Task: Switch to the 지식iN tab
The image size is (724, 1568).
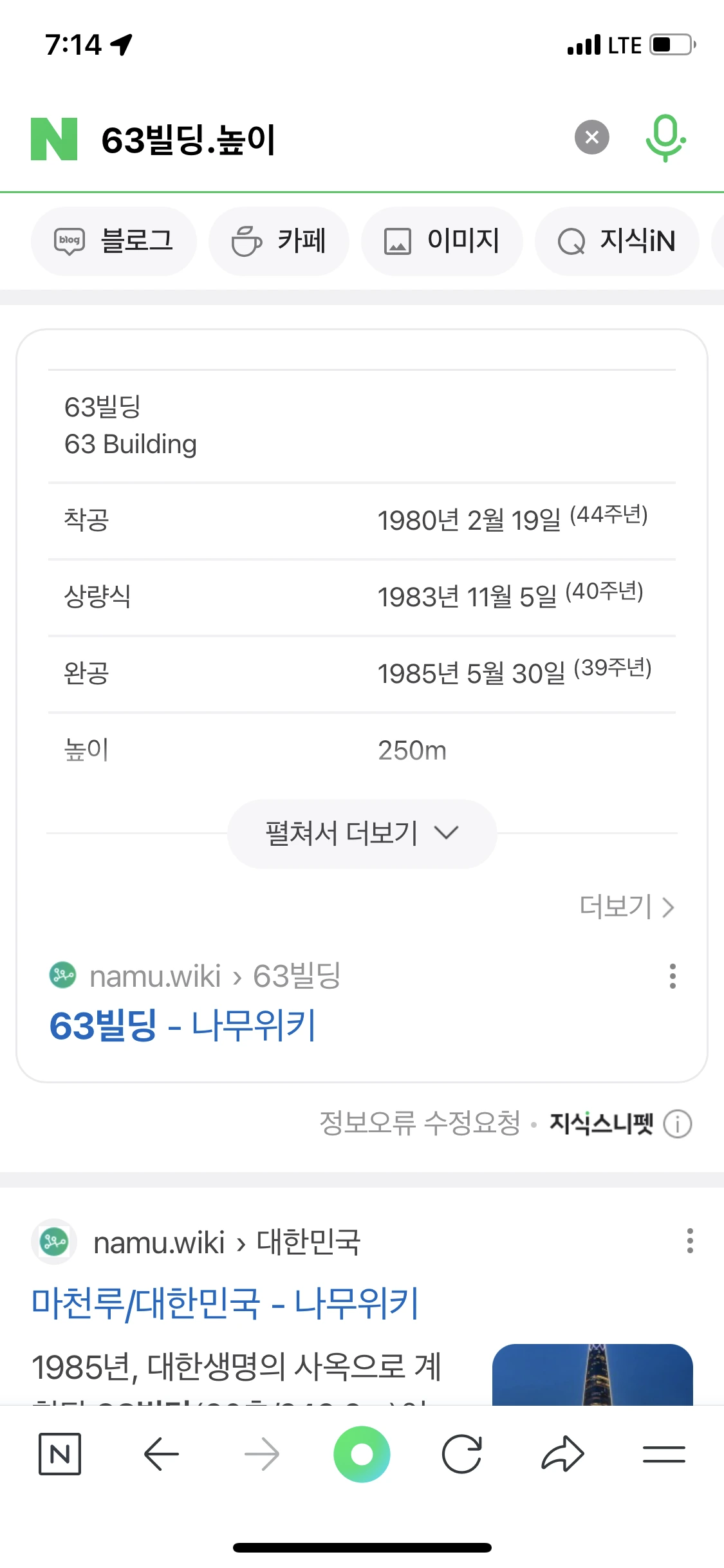Action: pyautogui.click(x=617, y=241)
